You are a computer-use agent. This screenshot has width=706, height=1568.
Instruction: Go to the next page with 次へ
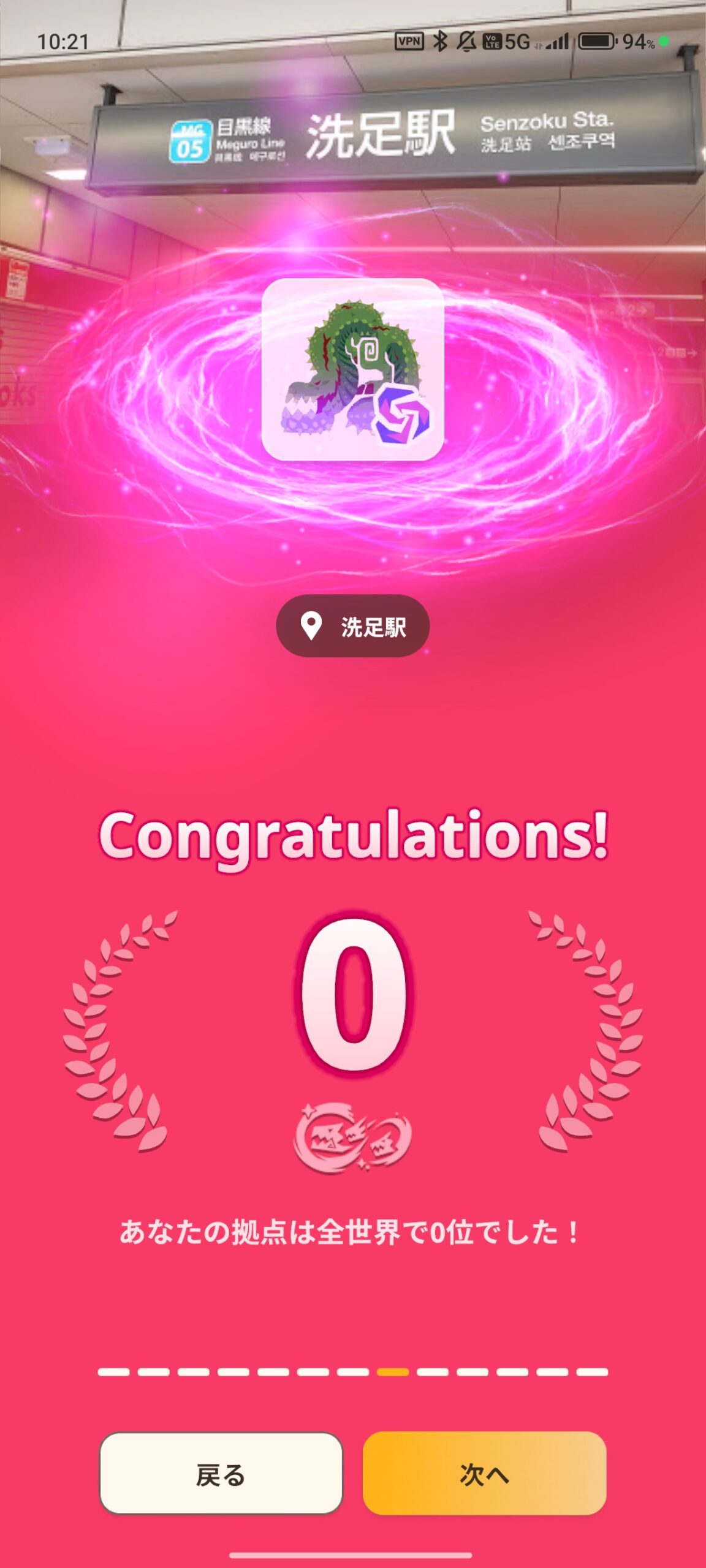(x=484, y=1474)
